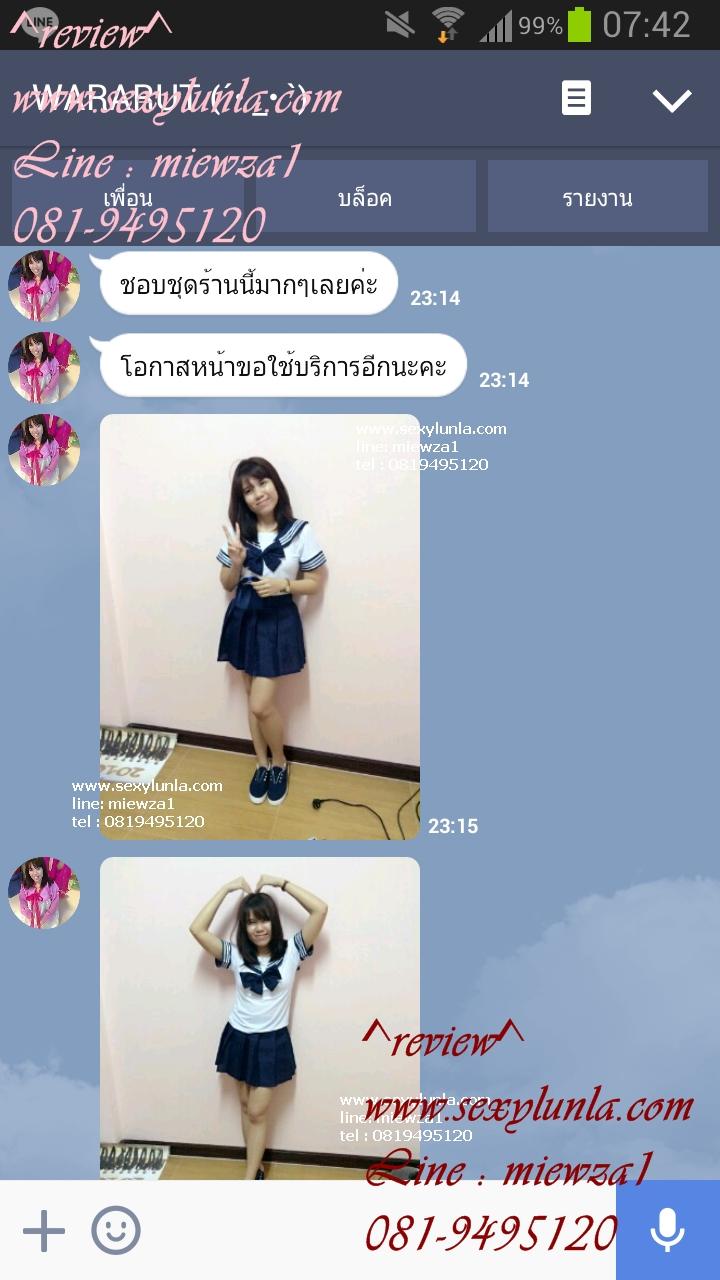Block this contact via บล็อค

tap(365, 197)
